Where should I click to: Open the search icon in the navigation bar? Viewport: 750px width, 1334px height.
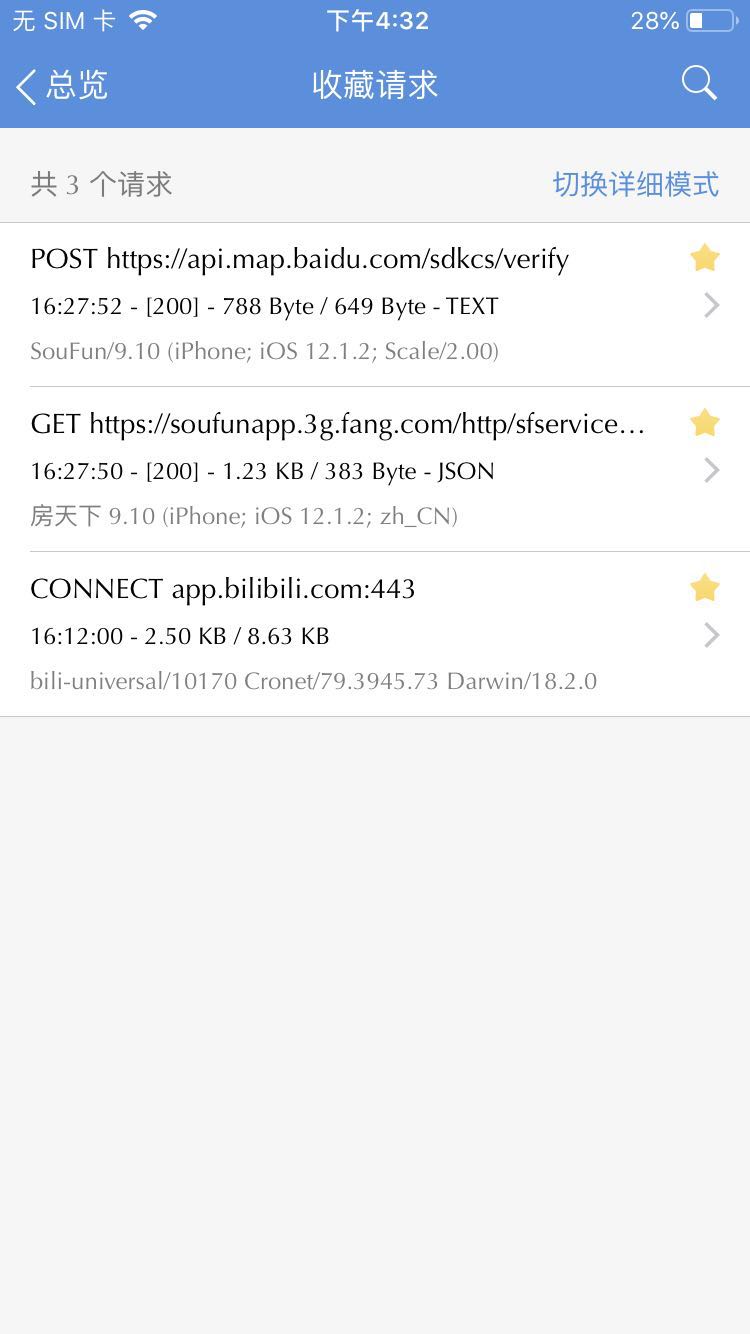pos(699,84)
